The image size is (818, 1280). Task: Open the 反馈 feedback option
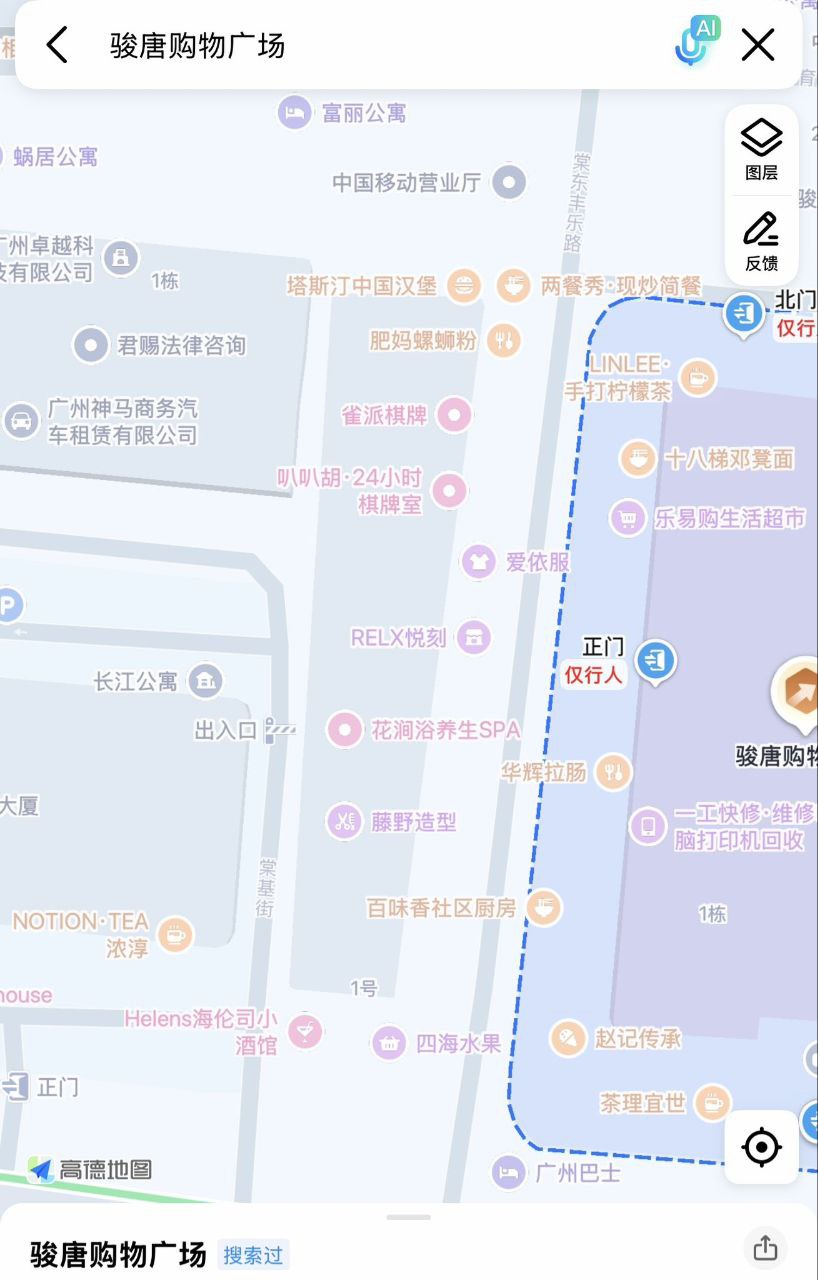point(761,241)
